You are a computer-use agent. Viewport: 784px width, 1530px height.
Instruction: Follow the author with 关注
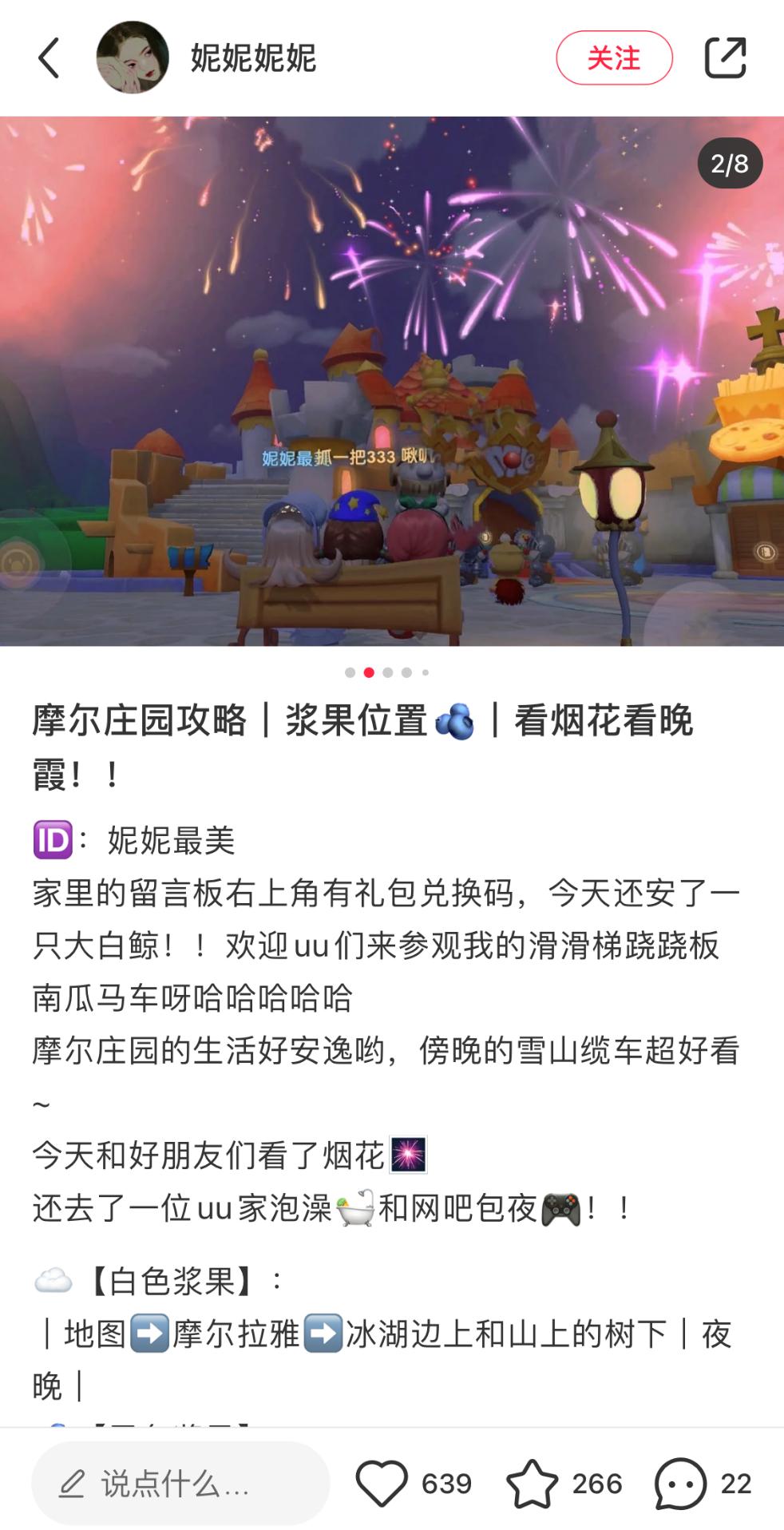pos(614,58)
